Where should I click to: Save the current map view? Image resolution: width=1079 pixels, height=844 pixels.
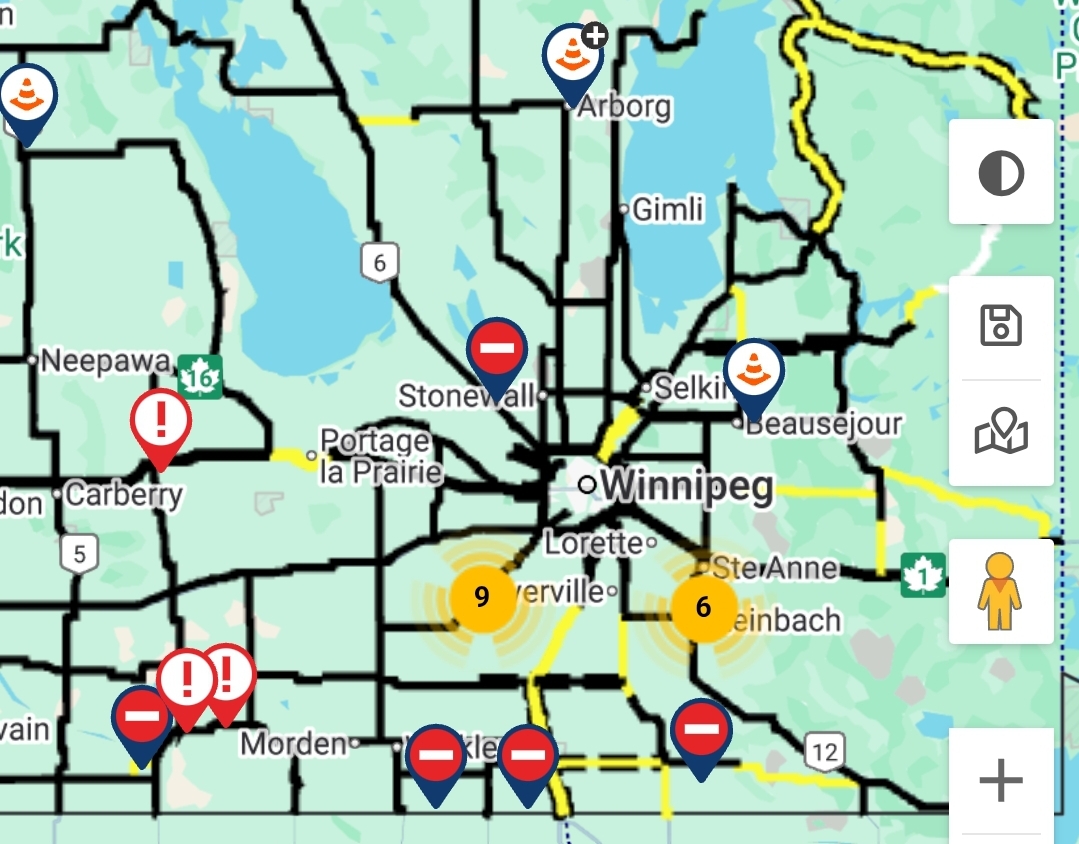pos(1000,326)
